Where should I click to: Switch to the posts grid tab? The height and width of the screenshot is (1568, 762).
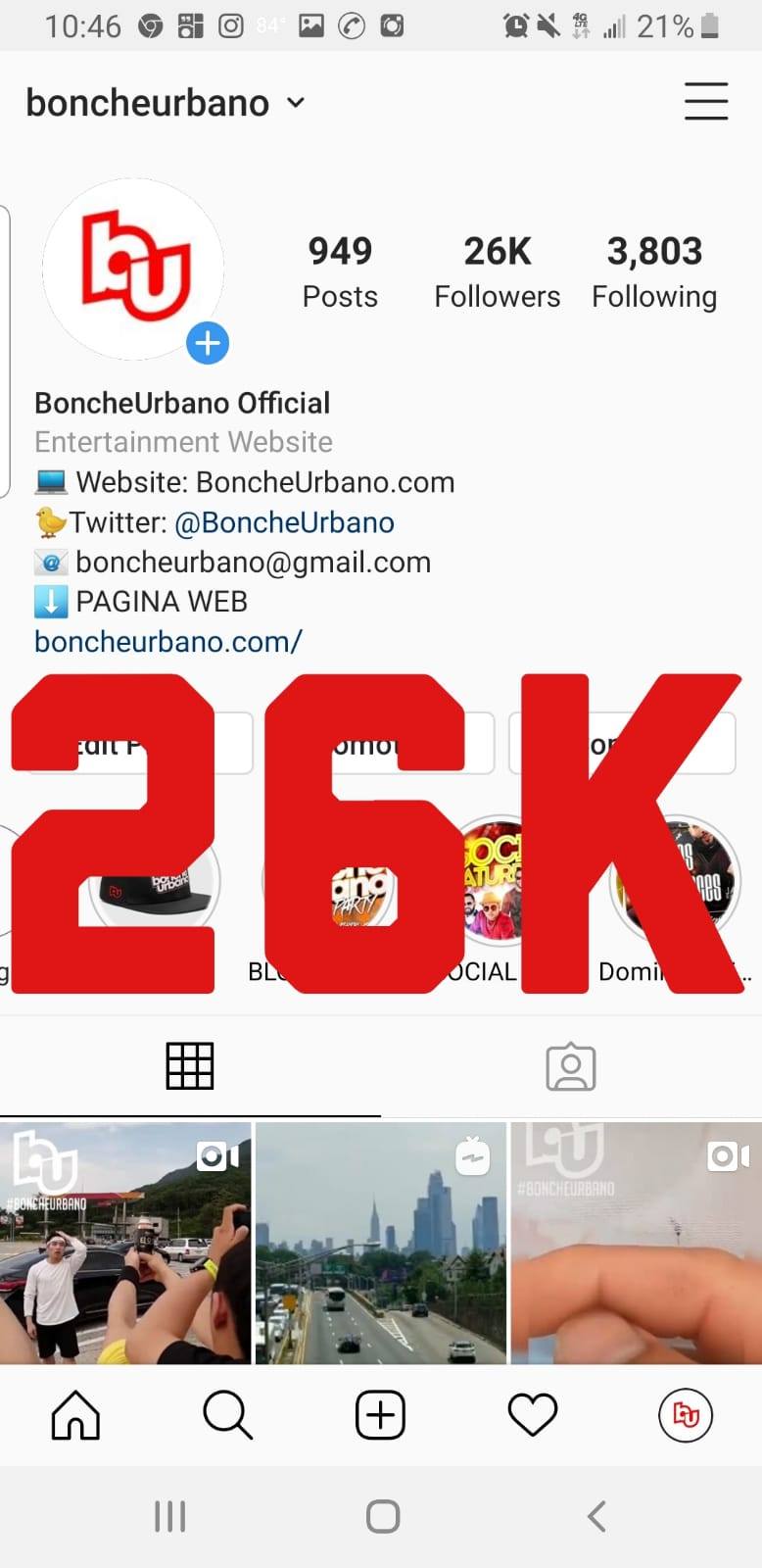pyautogui.click(x=190, y=1065)
